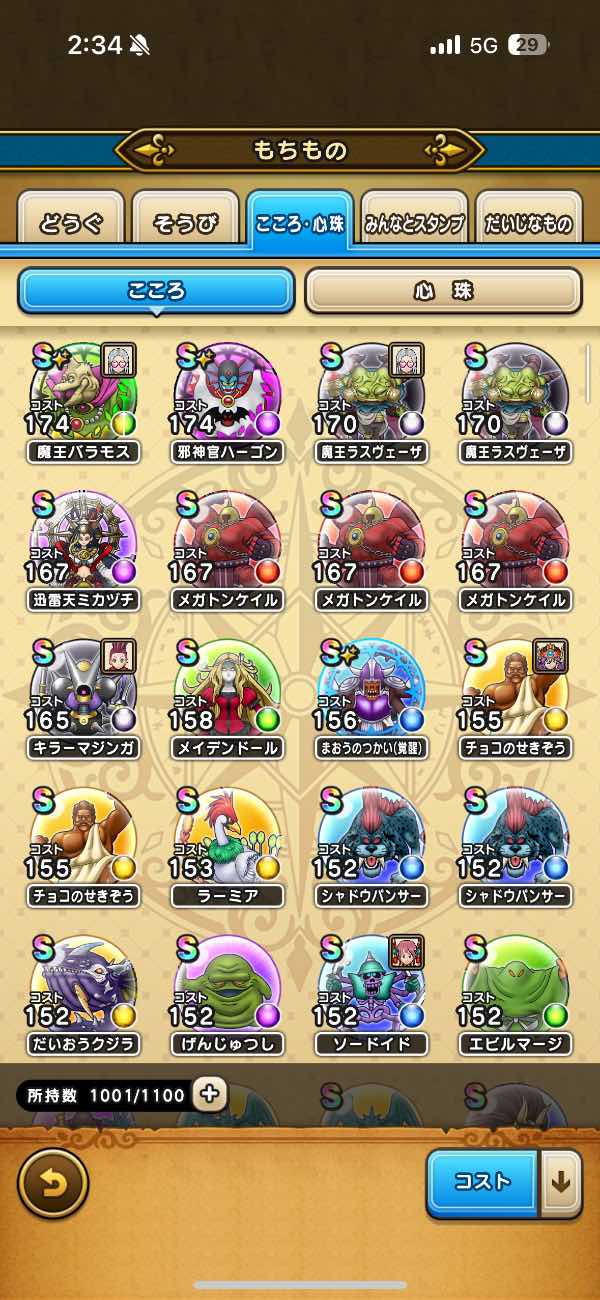Select the こころ segment
This screenshot has width=600, height=1300.
(x=156, y=291)
